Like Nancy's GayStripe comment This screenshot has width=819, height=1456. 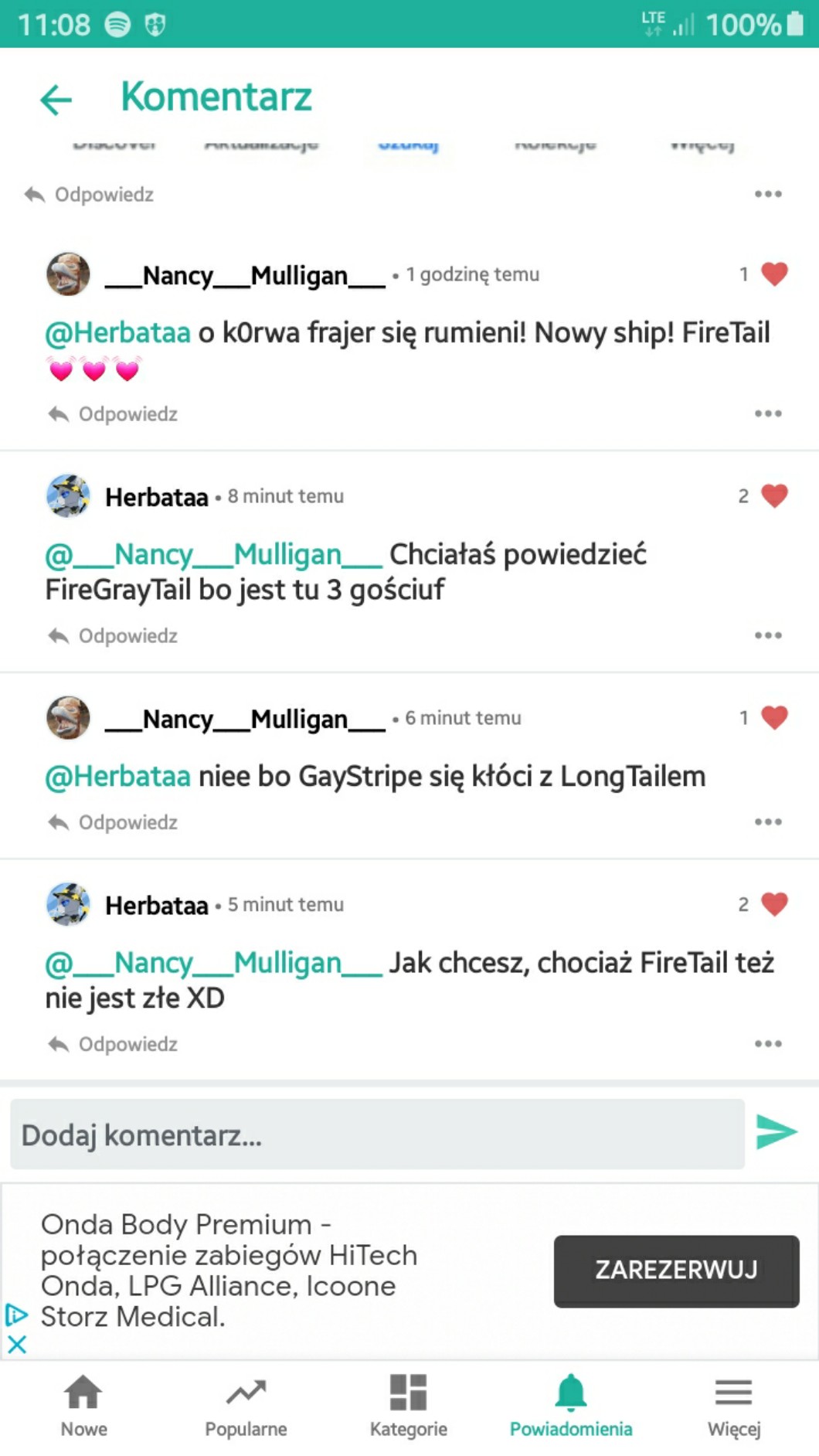(774, 717)
